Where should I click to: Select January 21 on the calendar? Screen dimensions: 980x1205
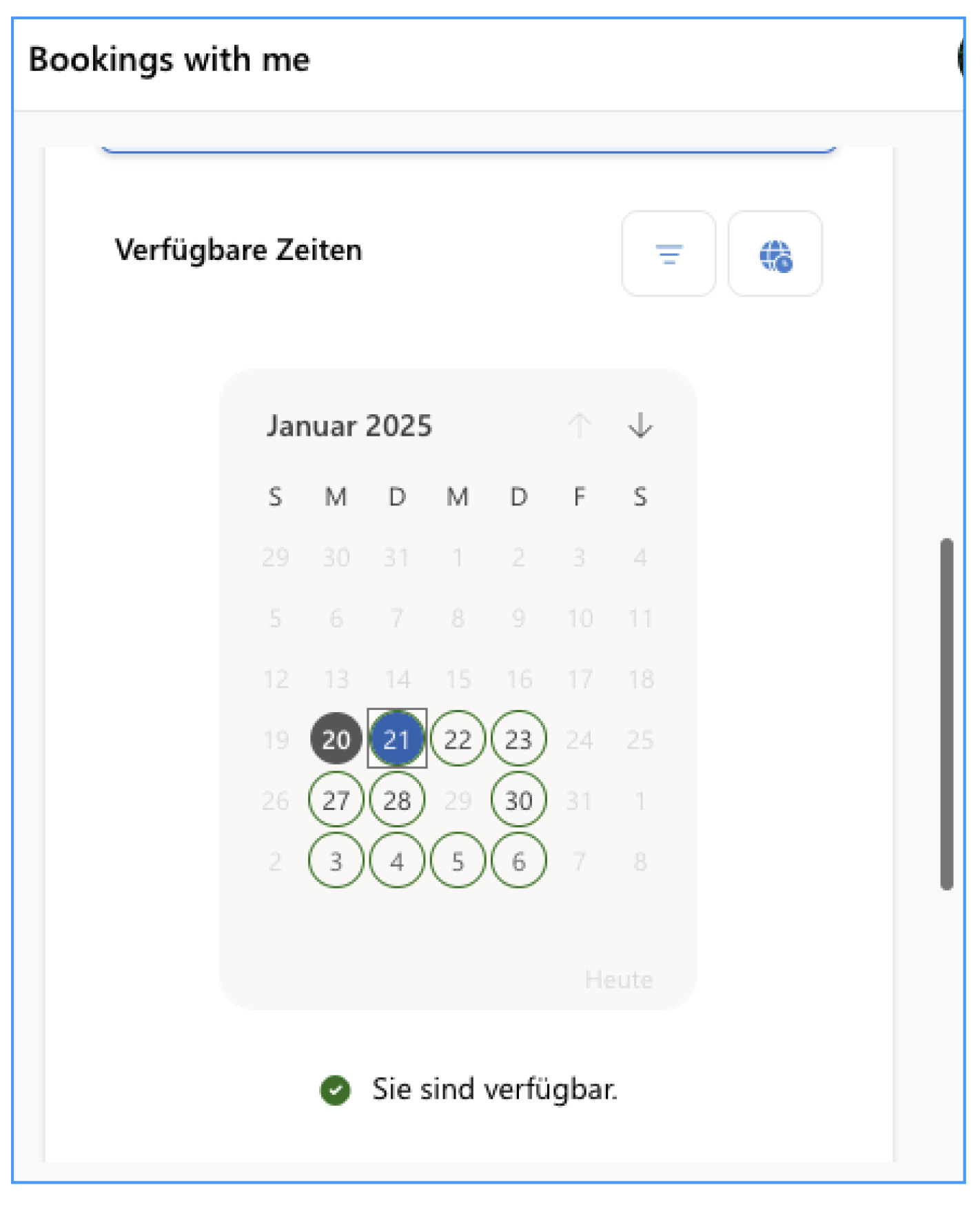tap(397, 739)
